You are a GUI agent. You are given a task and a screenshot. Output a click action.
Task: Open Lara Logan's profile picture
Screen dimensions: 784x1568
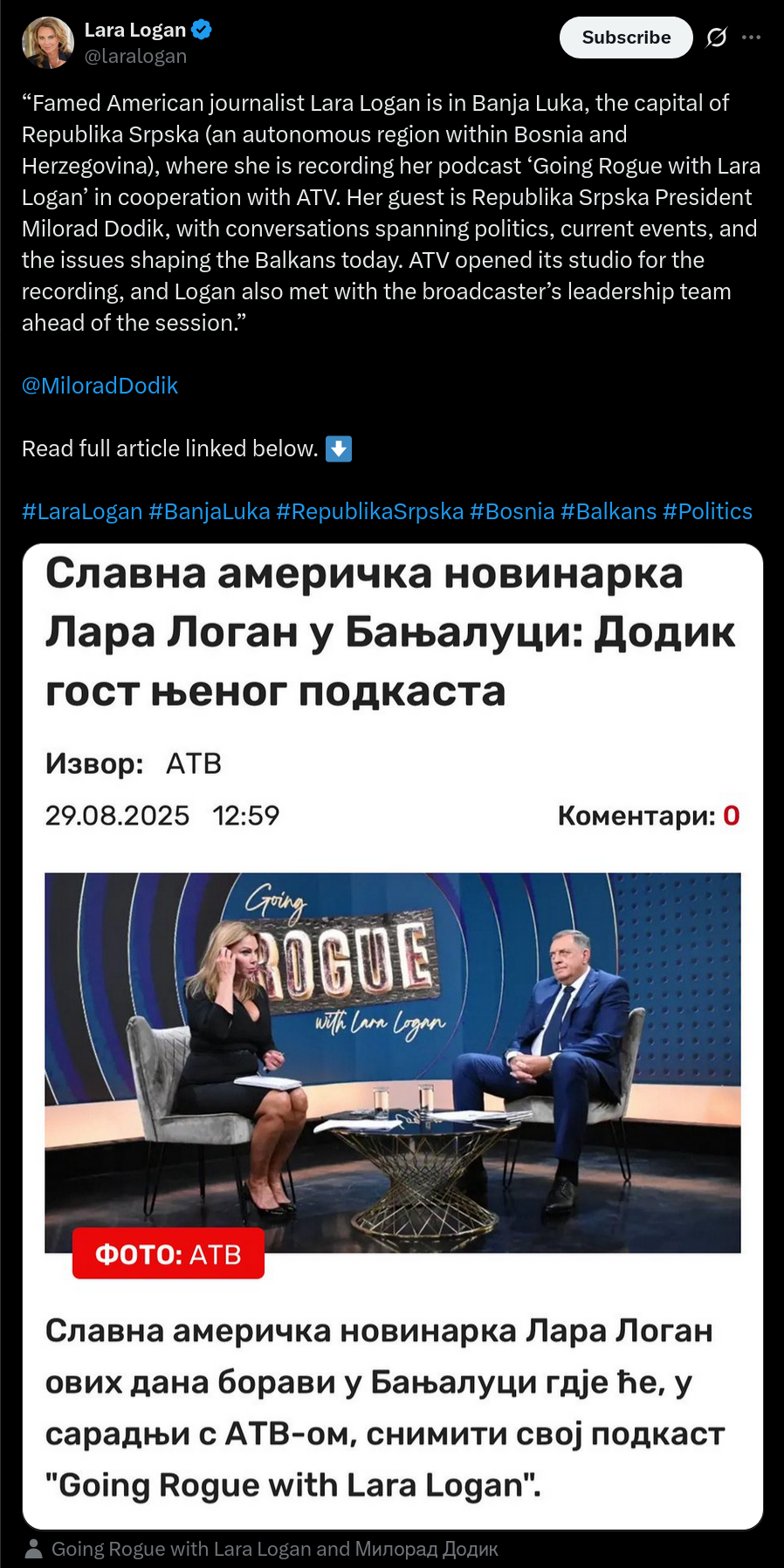[x=48, y=43]
